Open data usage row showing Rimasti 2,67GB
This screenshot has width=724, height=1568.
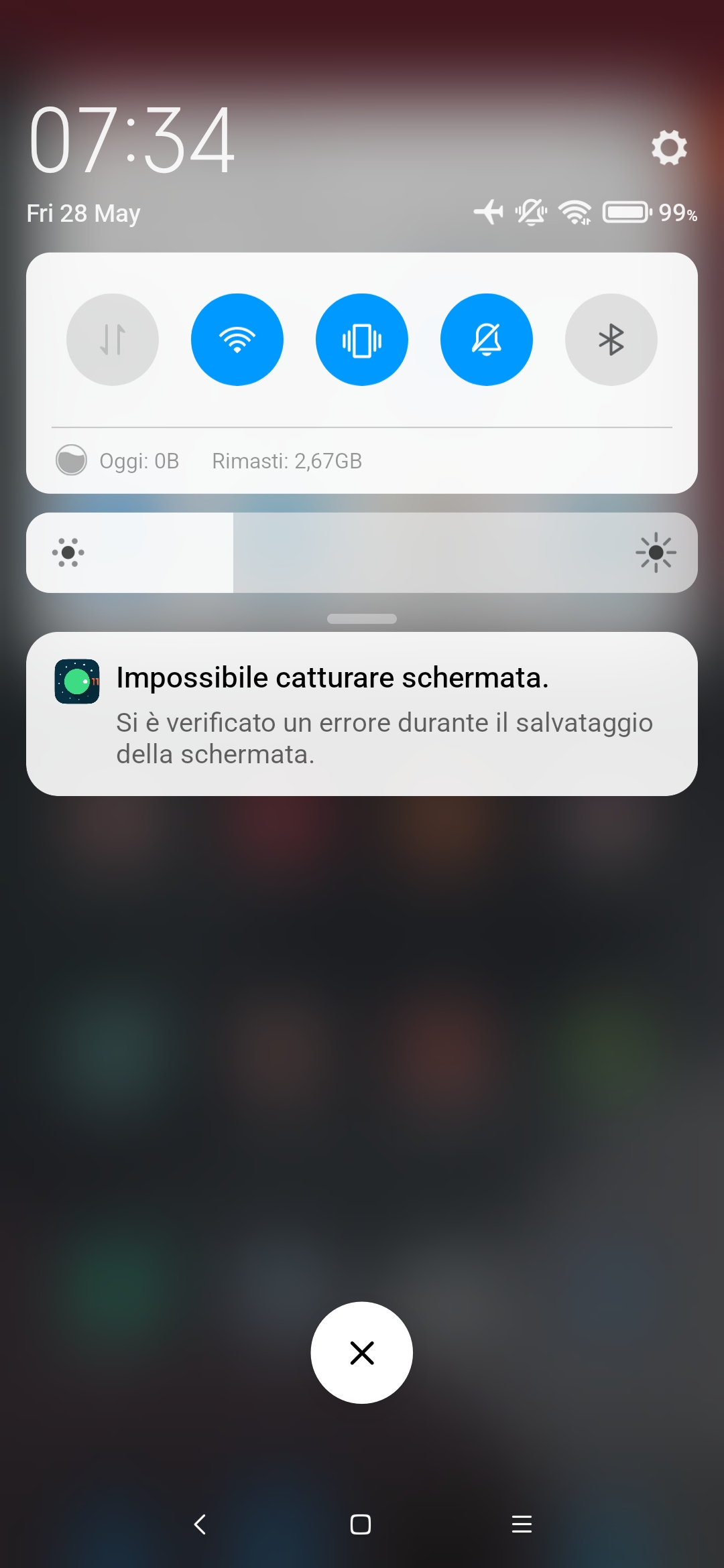point(362,461)
